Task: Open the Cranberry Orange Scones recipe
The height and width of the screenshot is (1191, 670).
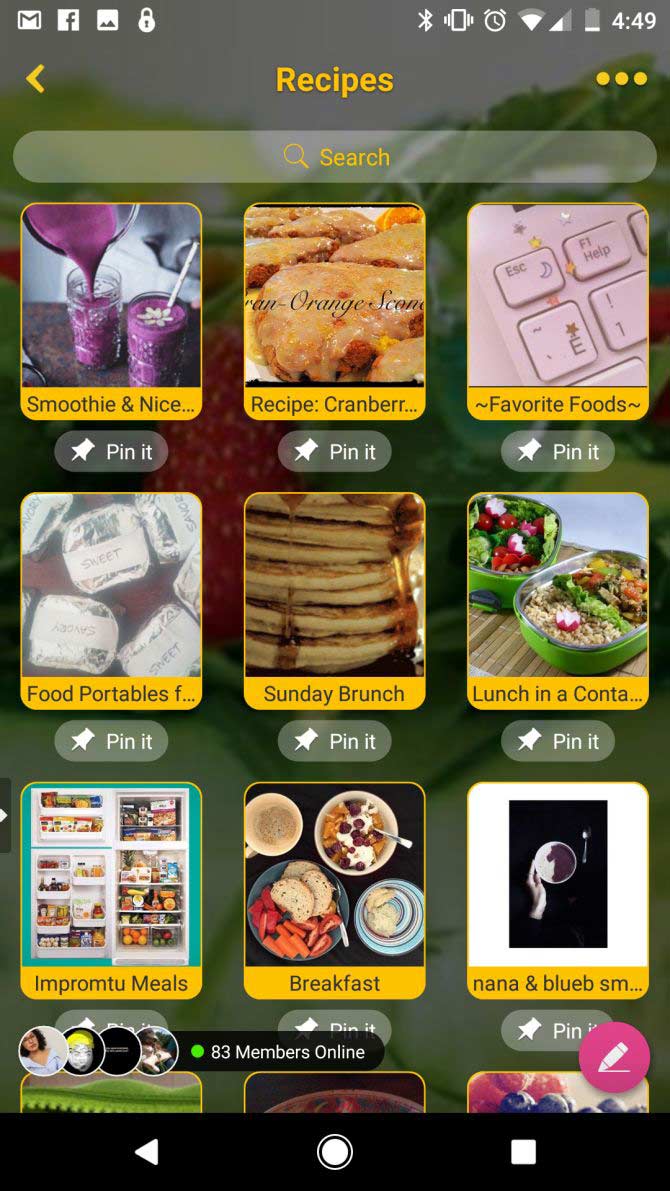Action: pyautogui.click(x=335, y=311)
